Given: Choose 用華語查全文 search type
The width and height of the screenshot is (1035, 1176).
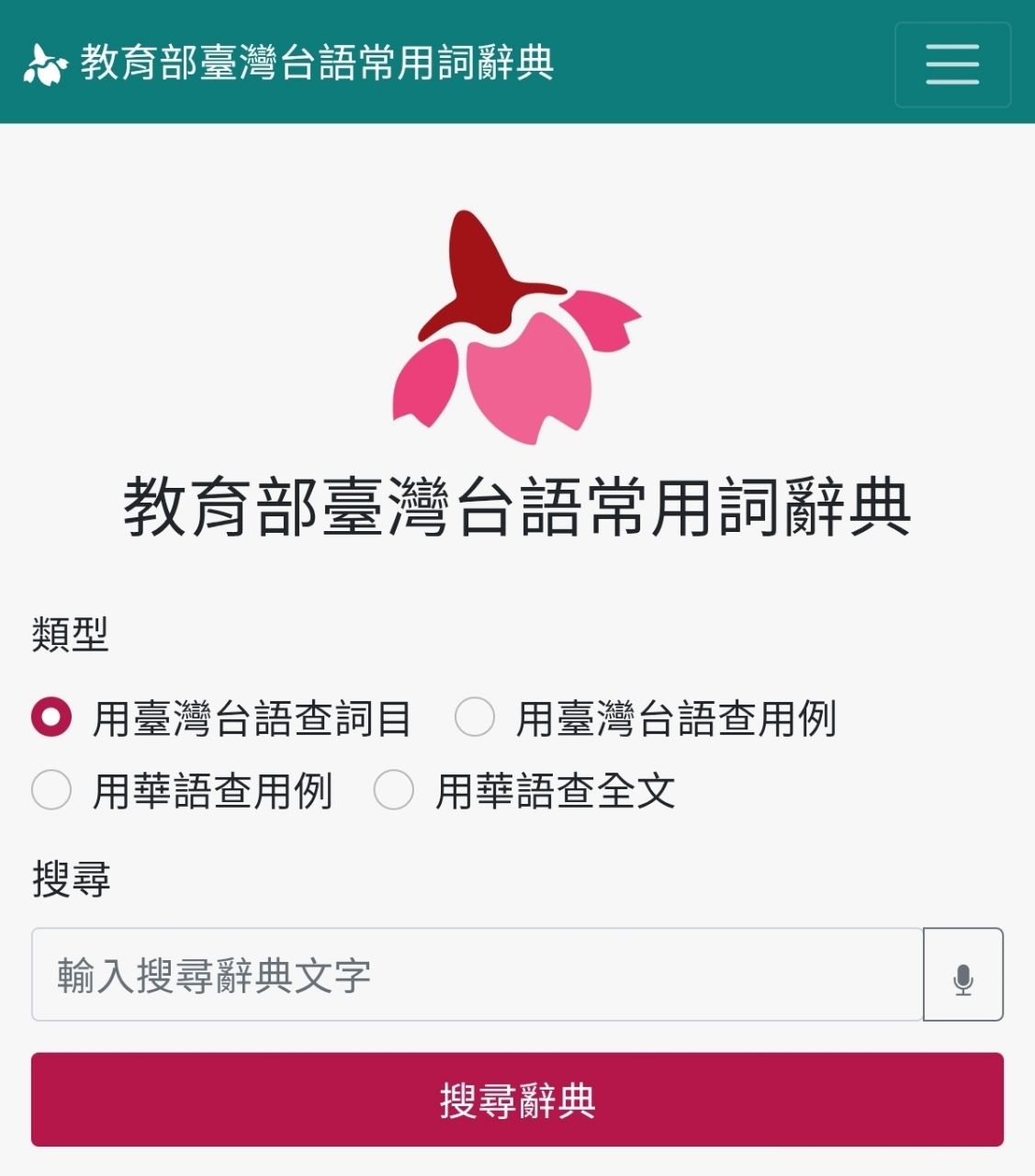Looking at the screenshot, I should click(x=394, y=790).
